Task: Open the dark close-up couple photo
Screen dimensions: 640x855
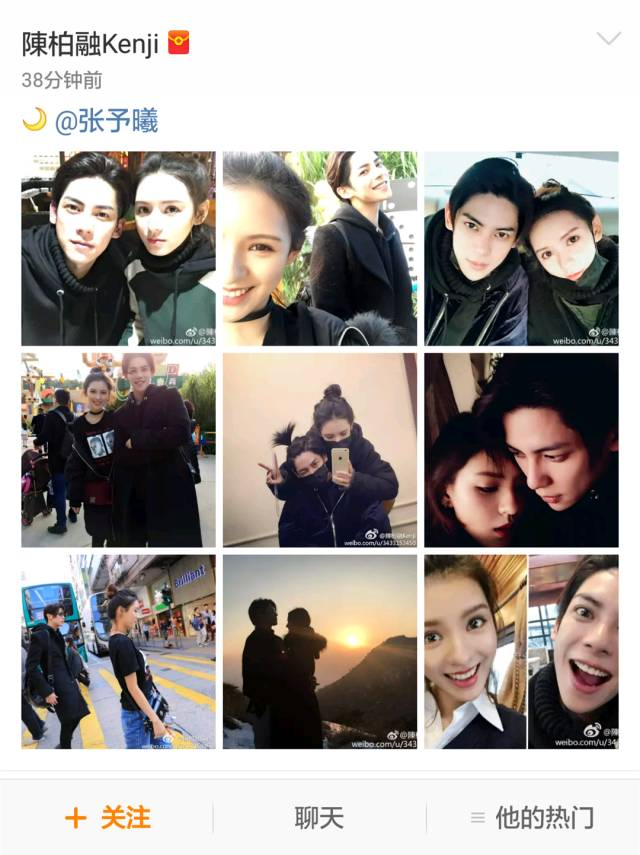Action: pos(522,450)
